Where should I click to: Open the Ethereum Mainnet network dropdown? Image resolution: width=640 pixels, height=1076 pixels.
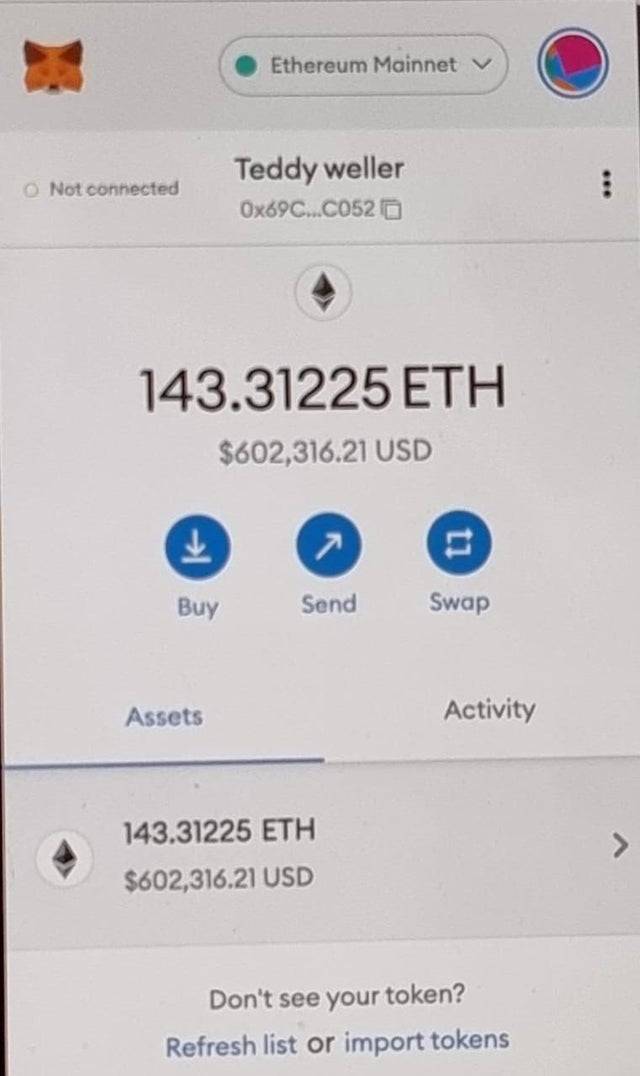click(364, 65)
